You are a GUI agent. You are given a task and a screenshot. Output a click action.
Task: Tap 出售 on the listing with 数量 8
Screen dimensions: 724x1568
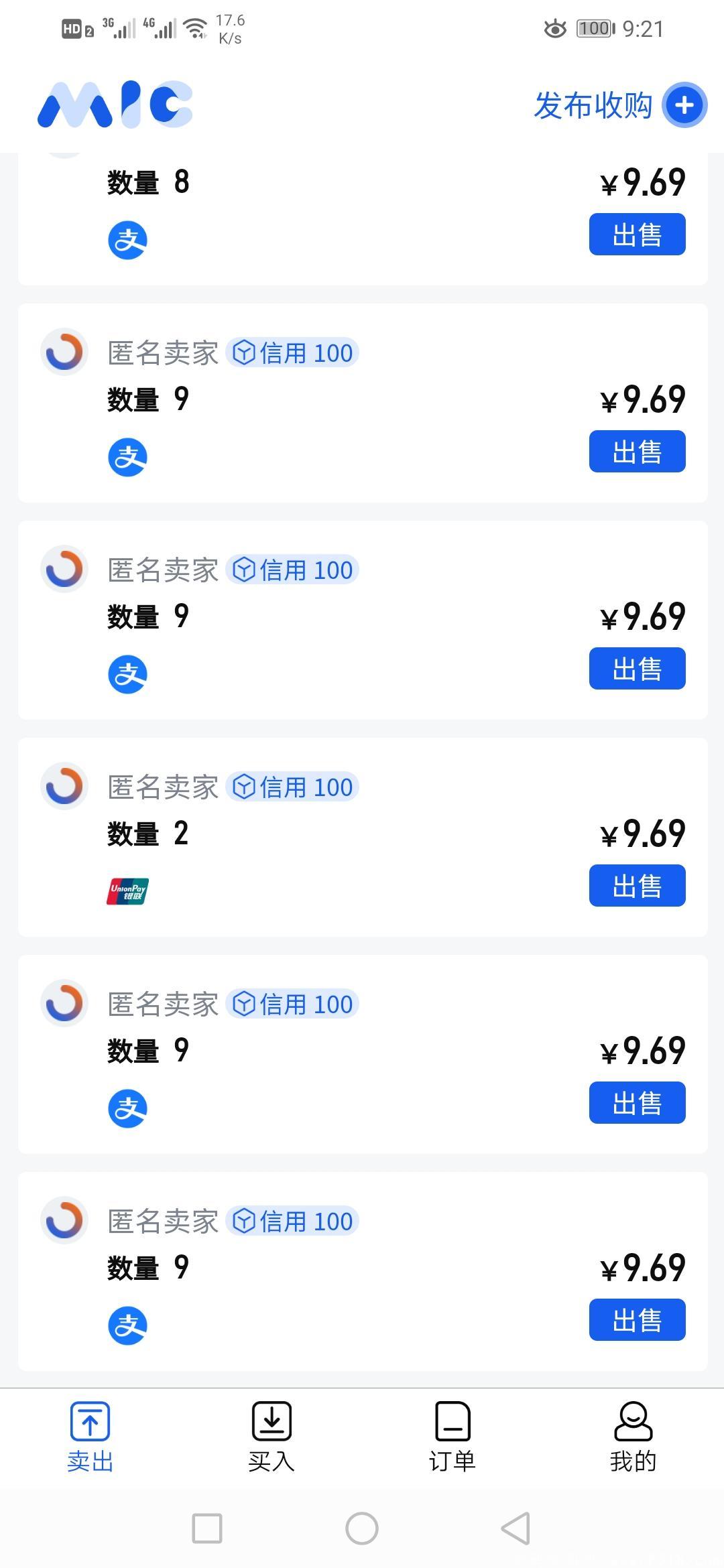tap(637, 235)
